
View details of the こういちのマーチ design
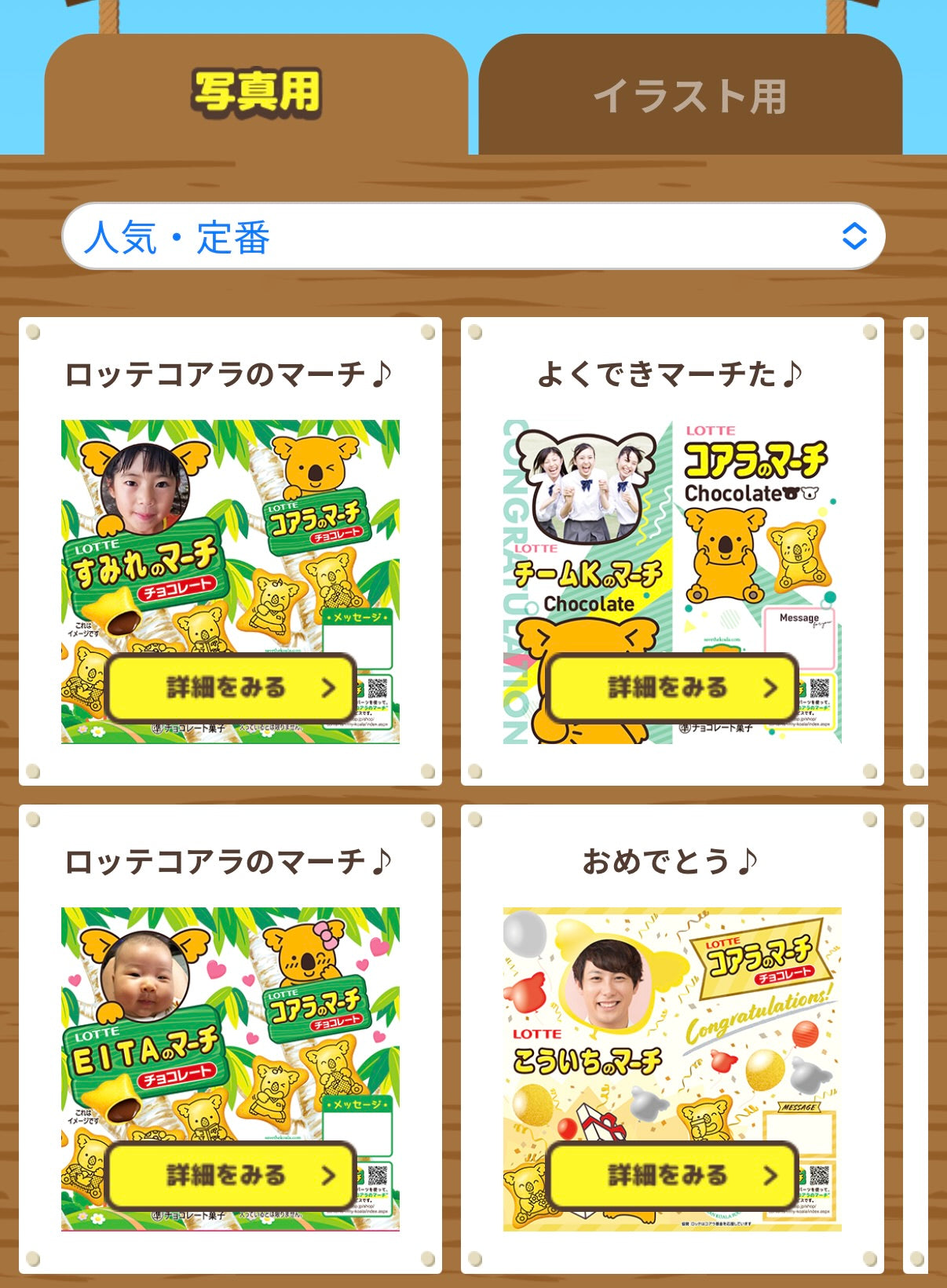673,1175
